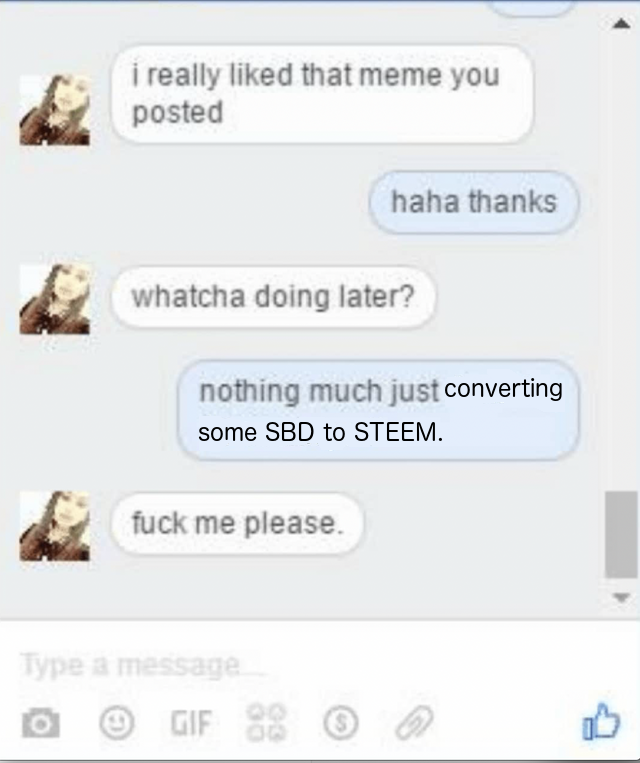The width and height of the screenshot is (640, 763).
Task: Open the camera photo icon
Action: tap(41, 722)
